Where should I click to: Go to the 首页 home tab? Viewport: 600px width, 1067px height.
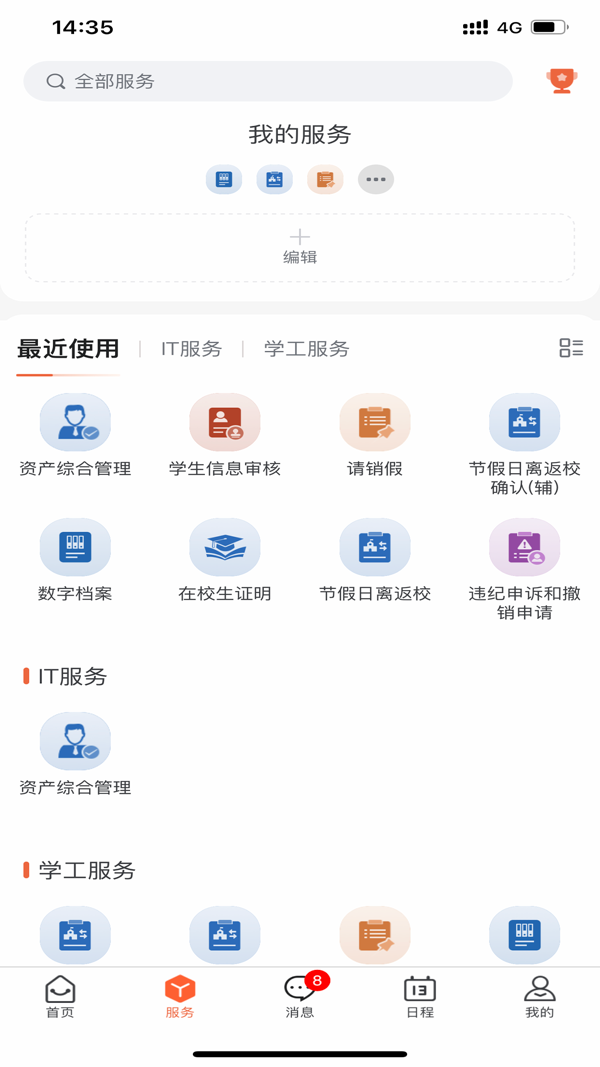click(60, 997)
